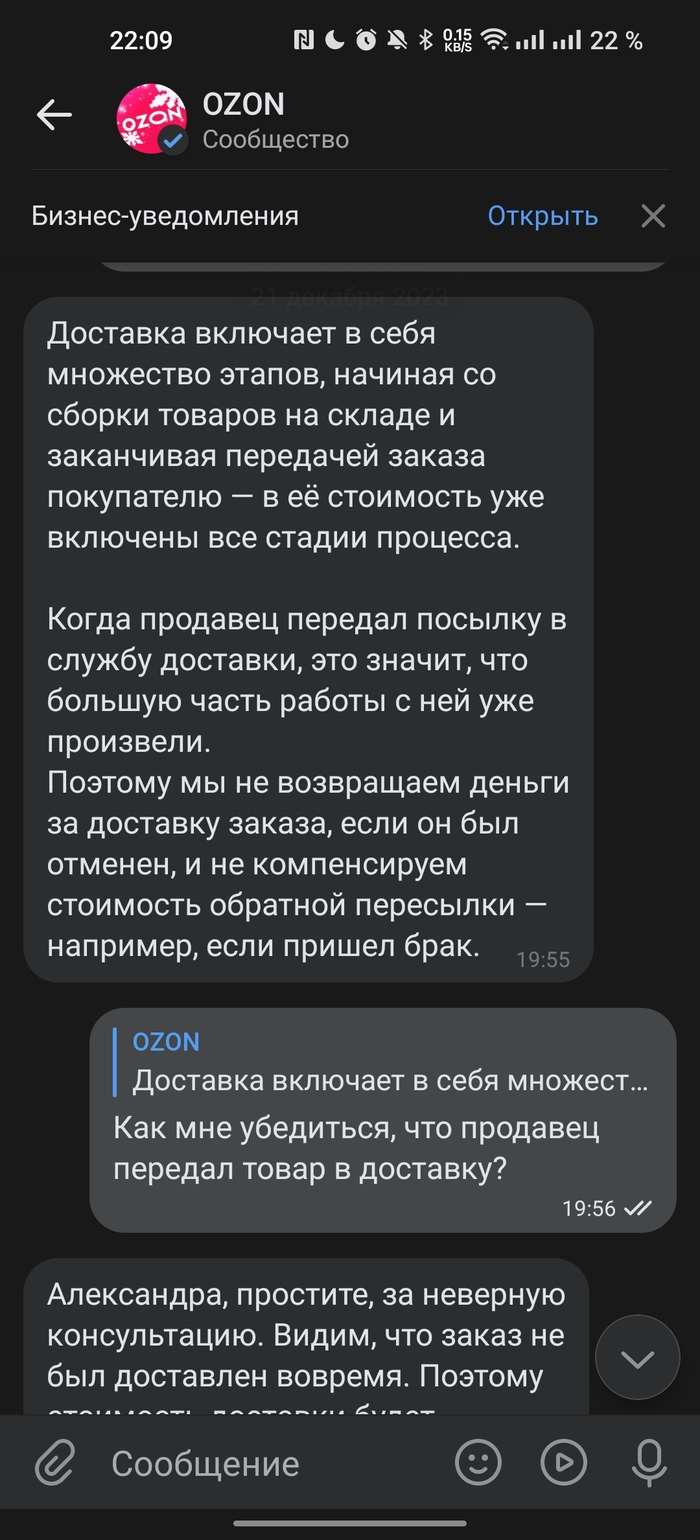Tap Открыть for business notifications
This screenshot has height=1540, width=700.
click(x=542, y=216)
